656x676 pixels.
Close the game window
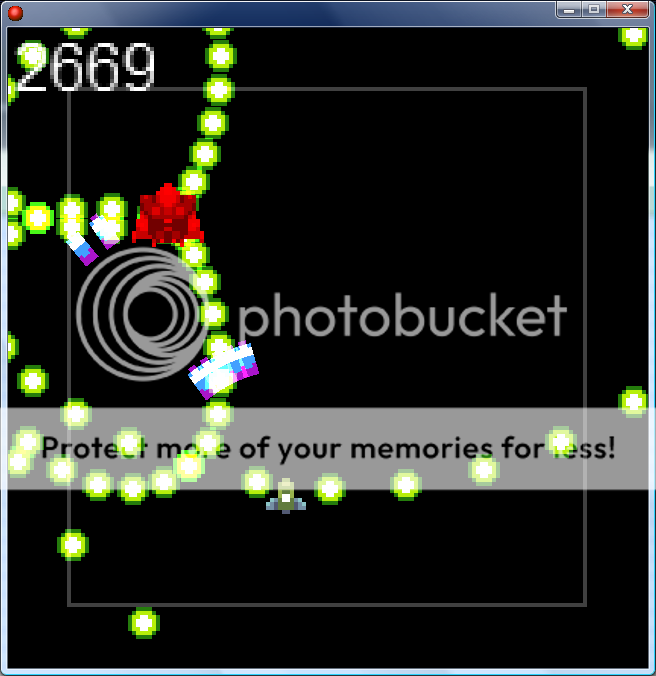click(628, 9)
